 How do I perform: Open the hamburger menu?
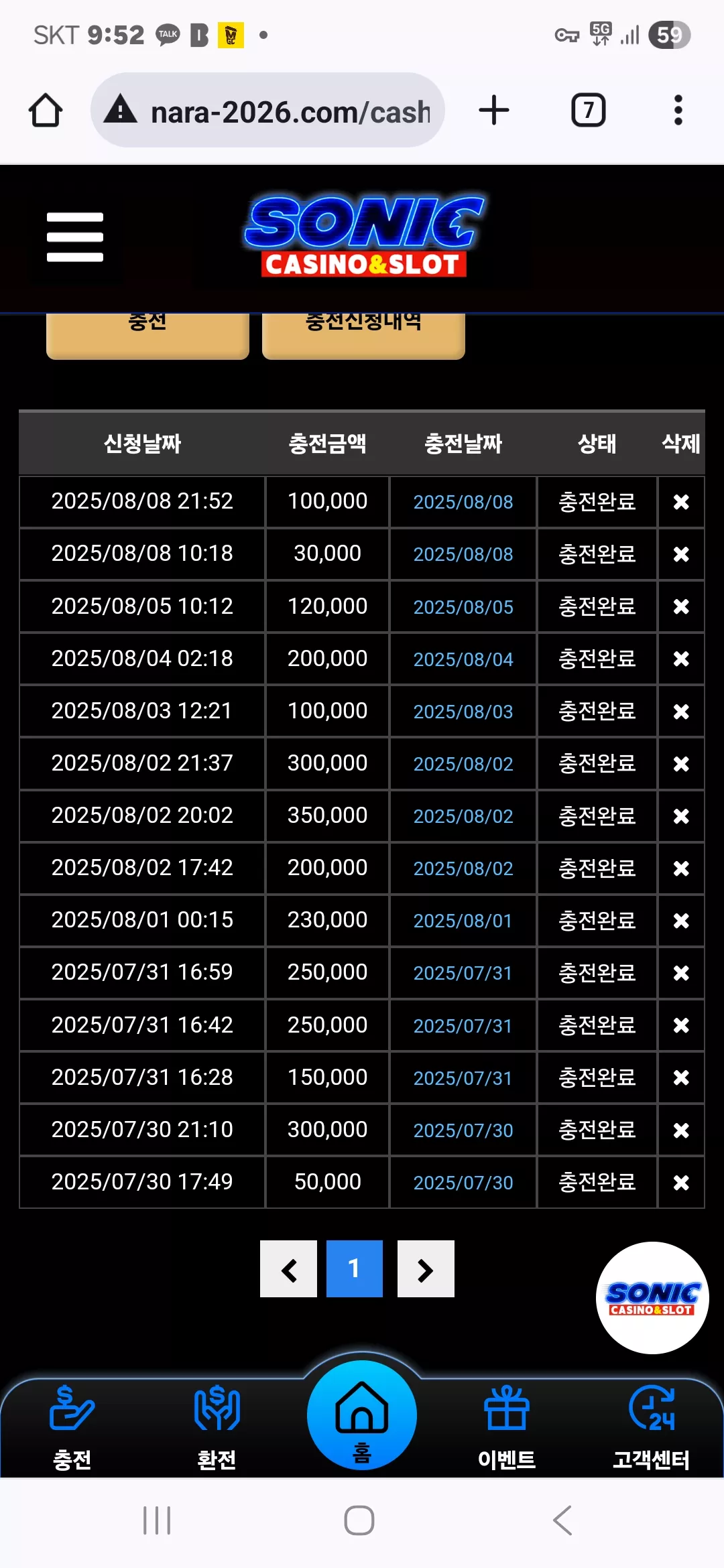[75, 237]
